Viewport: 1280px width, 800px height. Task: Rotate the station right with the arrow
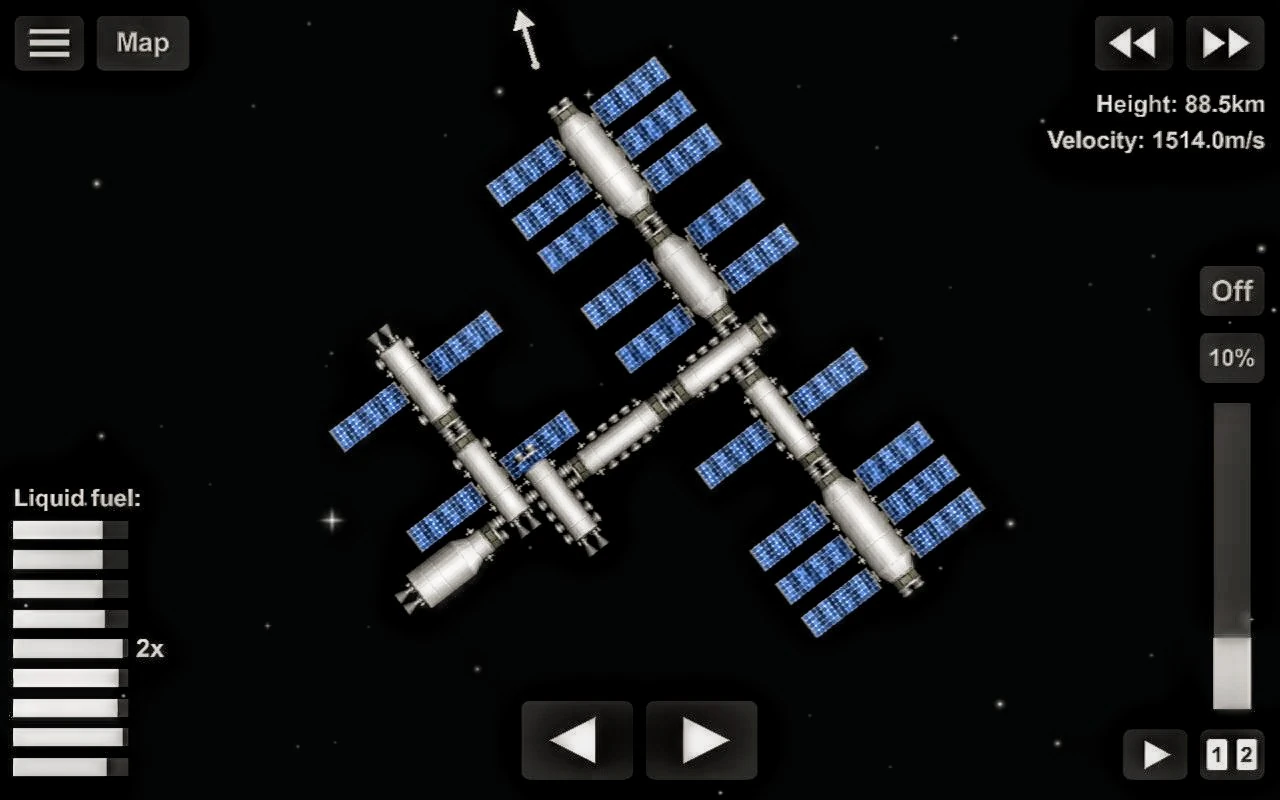[701, 740]
